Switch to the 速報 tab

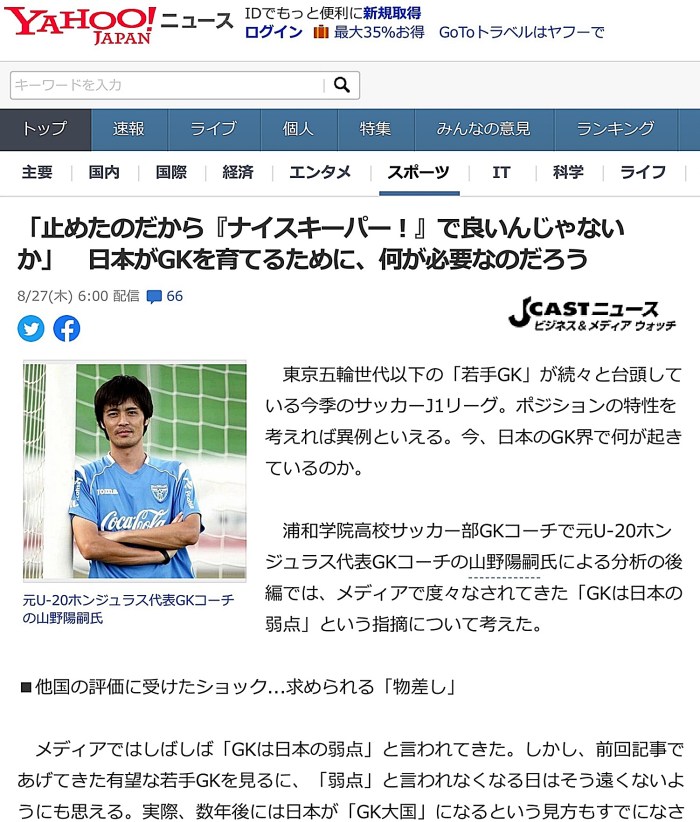pyautogui.click(x=128, y=129)
